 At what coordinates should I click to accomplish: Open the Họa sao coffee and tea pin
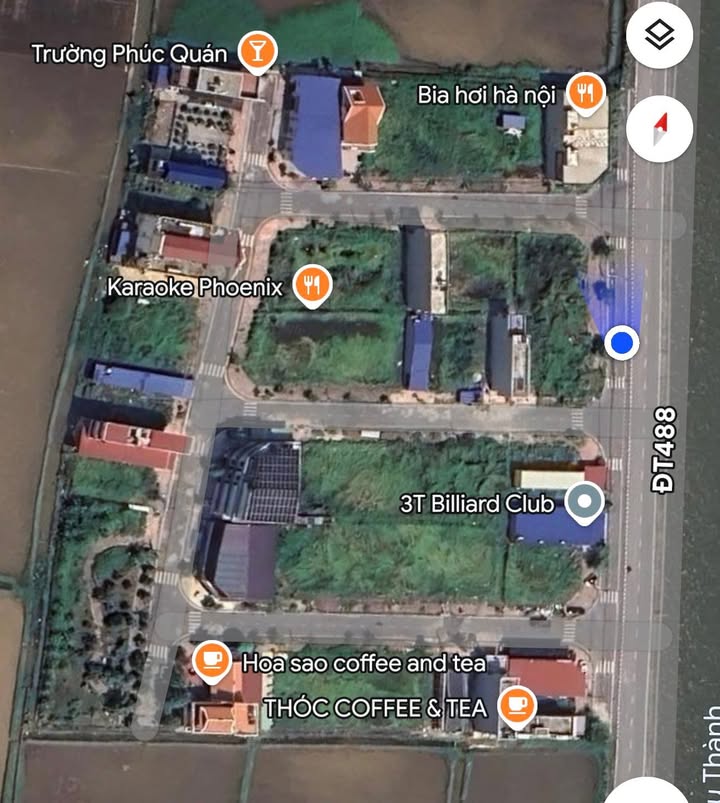click(x=211, y=660)
